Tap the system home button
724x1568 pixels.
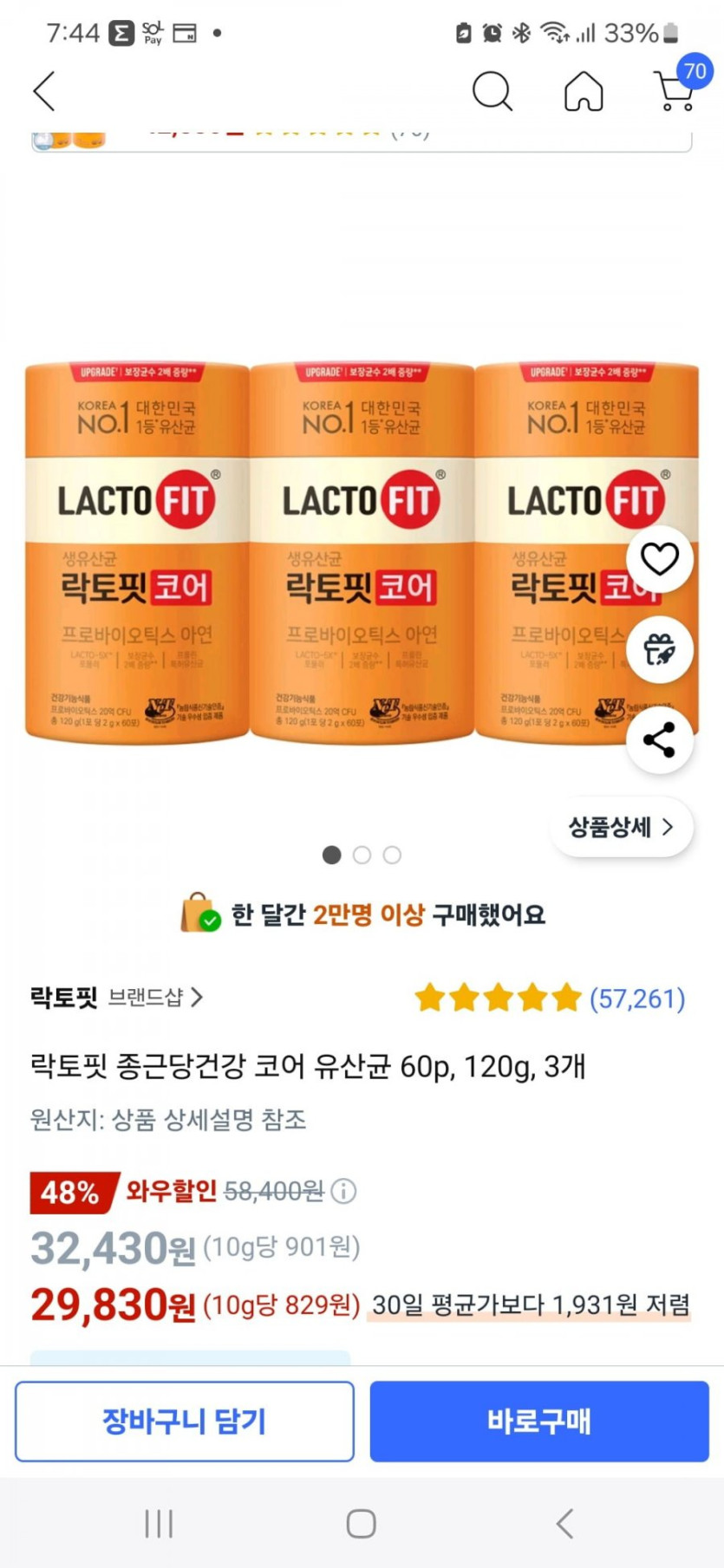tap(361, 1523)
